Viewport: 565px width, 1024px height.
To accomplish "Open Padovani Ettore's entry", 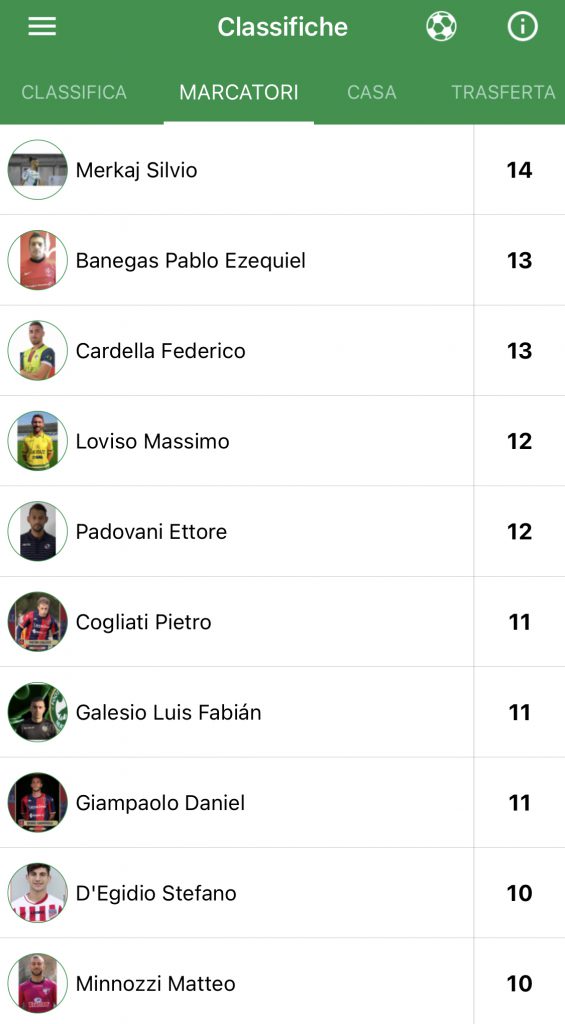I will (x=282, y=531).
